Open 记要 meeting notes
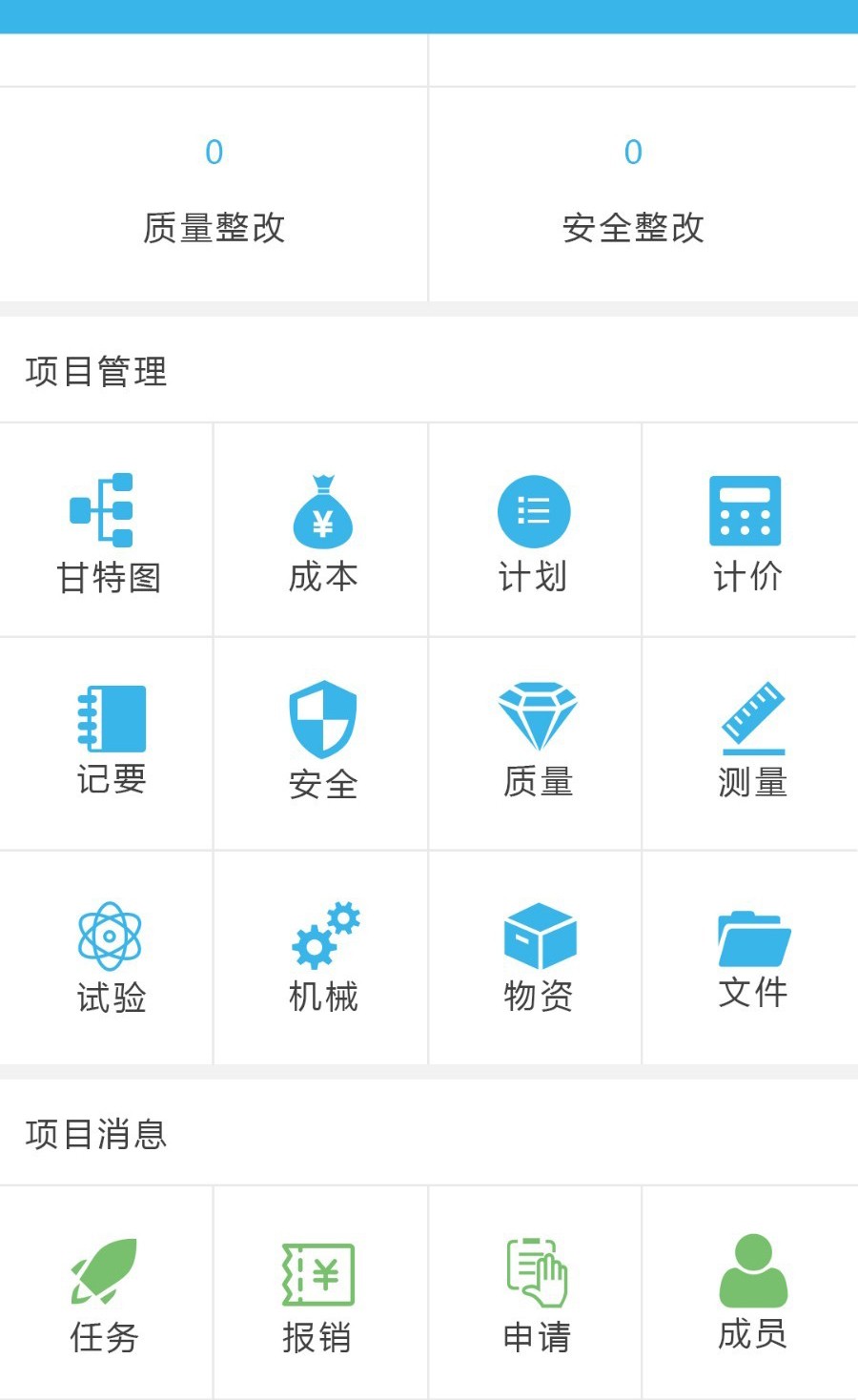Viewport: 858px width, 1400px height. click(x=111, y=742)
